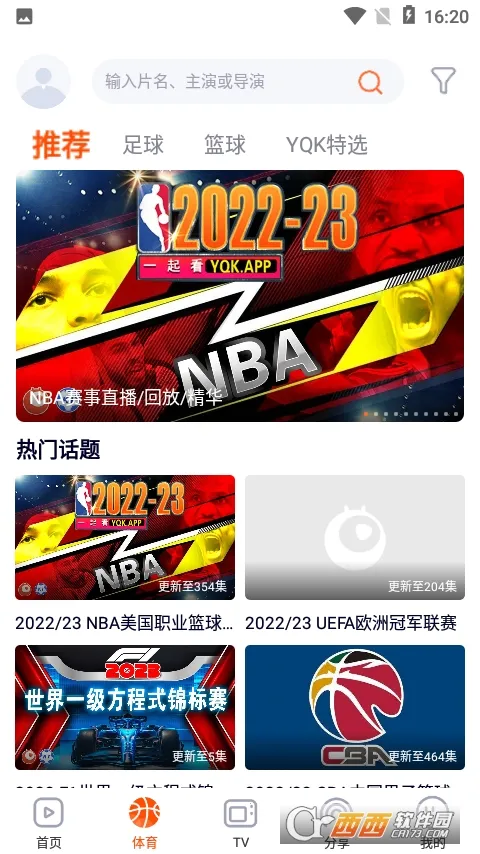
Task: Switch to the 篮球 tab
Action: 225,145
